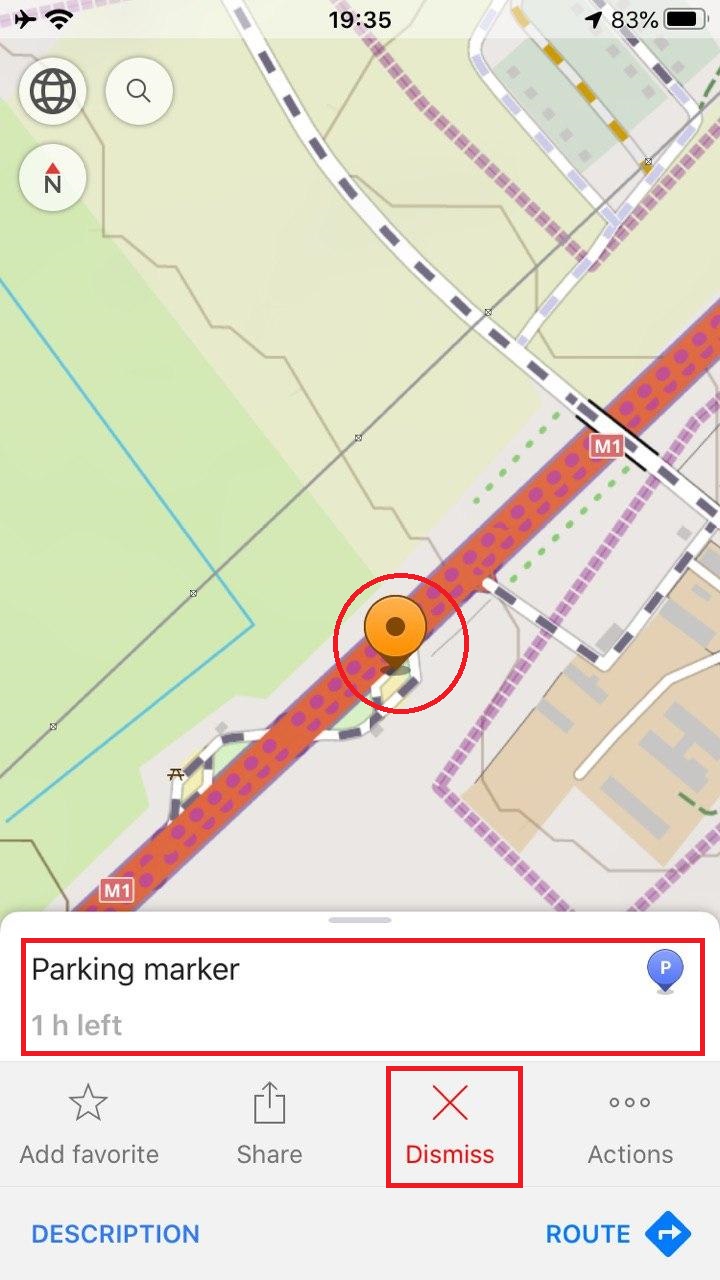Select the orange parking marker pin
Viewport: 720px width, 1280px height.
click(x=396, y=630)
